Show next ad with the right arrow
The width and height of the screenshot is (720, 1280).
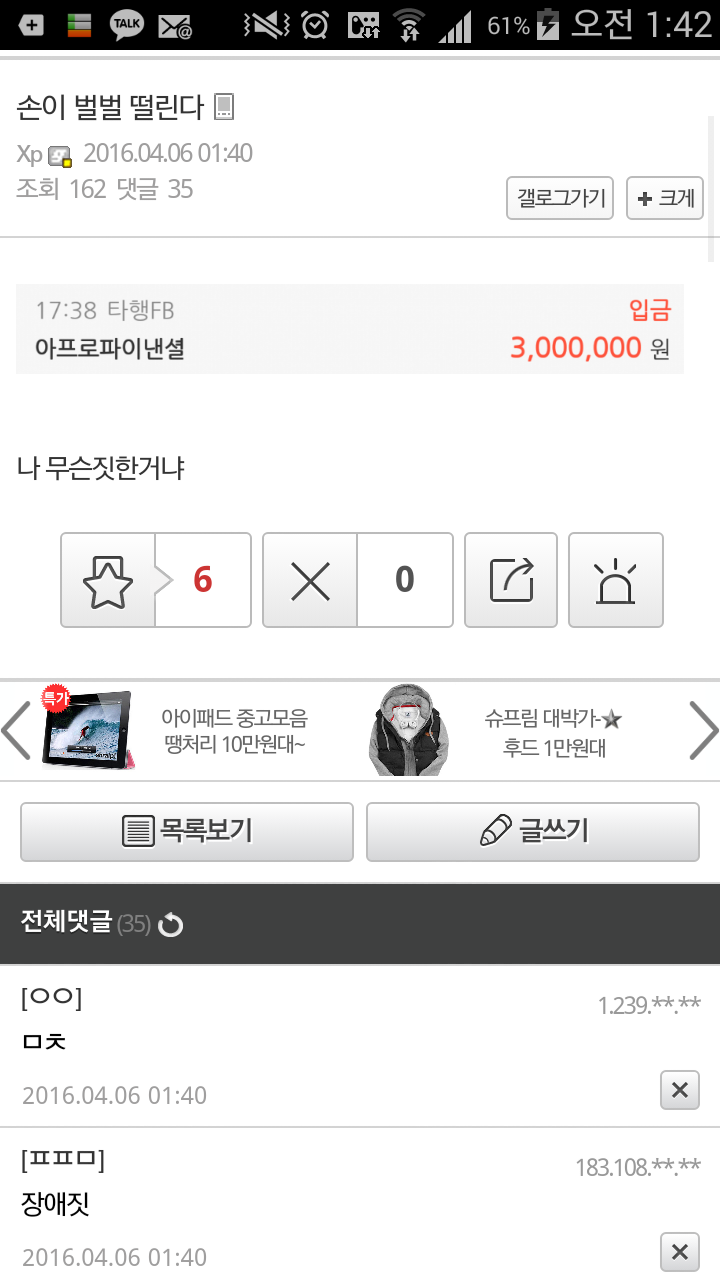tap(704, 731)
